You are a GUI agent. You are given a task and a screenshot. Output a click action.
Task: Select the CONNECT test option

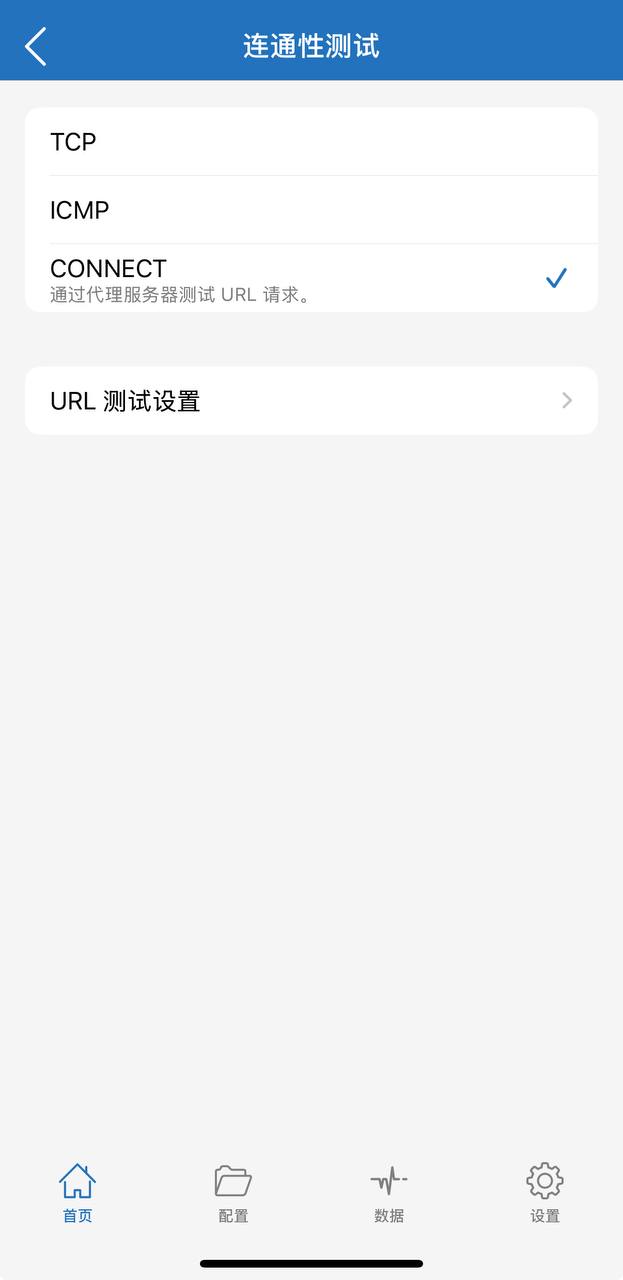pos(310,278)
